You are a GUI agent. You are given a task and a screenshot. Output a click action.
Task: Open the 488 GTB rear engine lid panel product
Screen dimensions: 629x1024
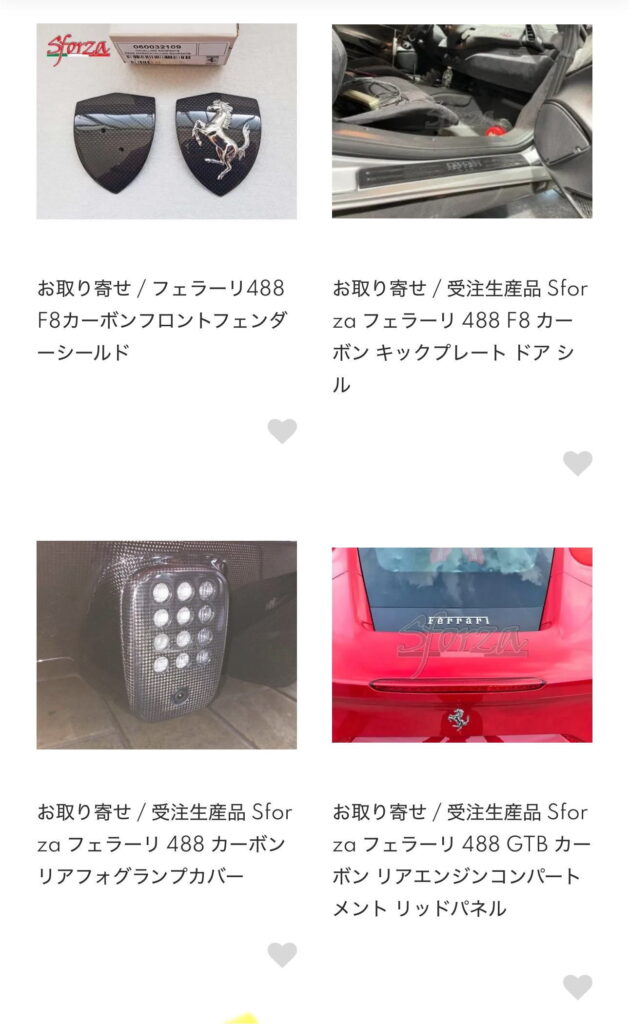[x=461, y=645]
